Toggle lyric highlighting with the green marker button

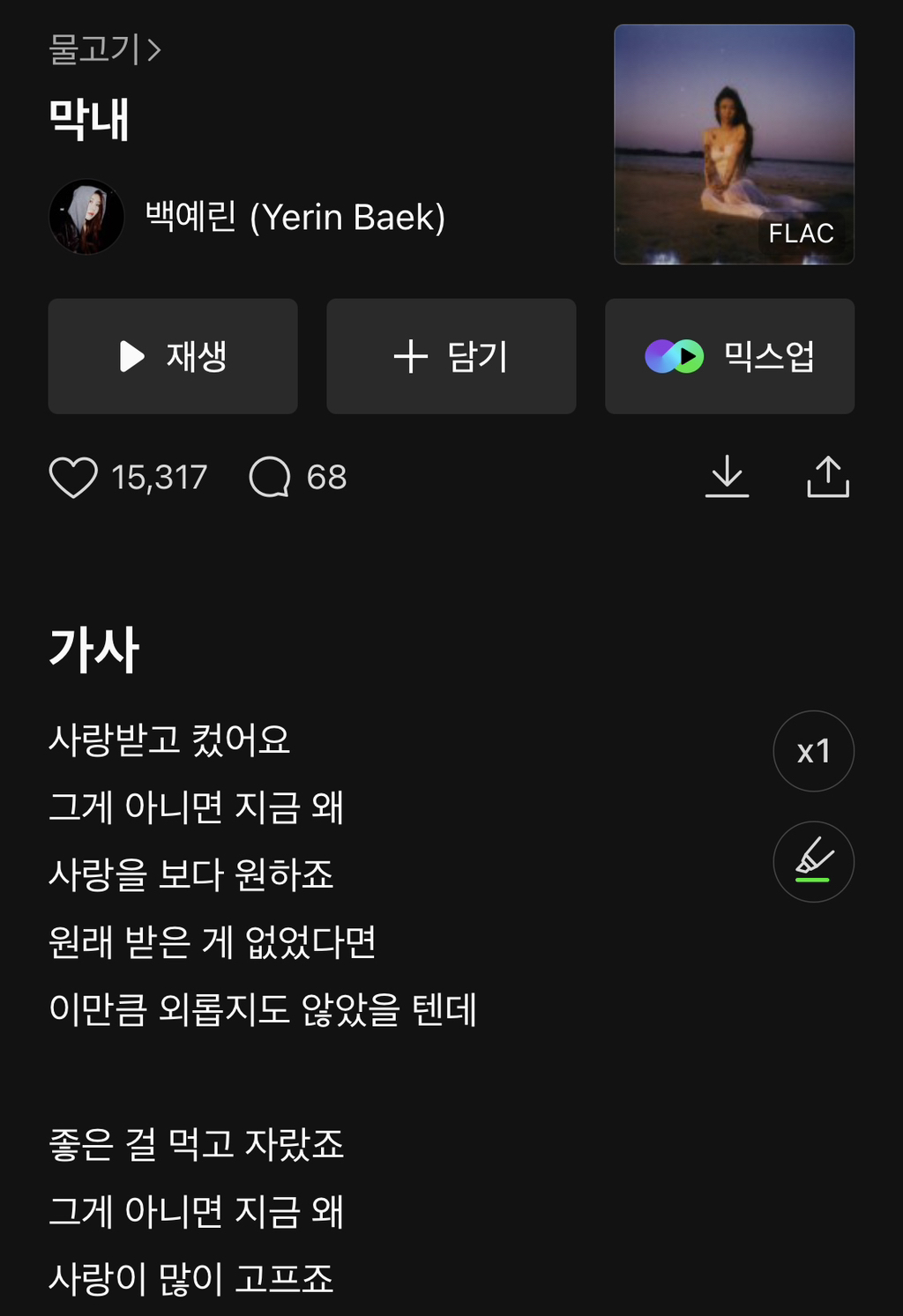click(813, 861)
